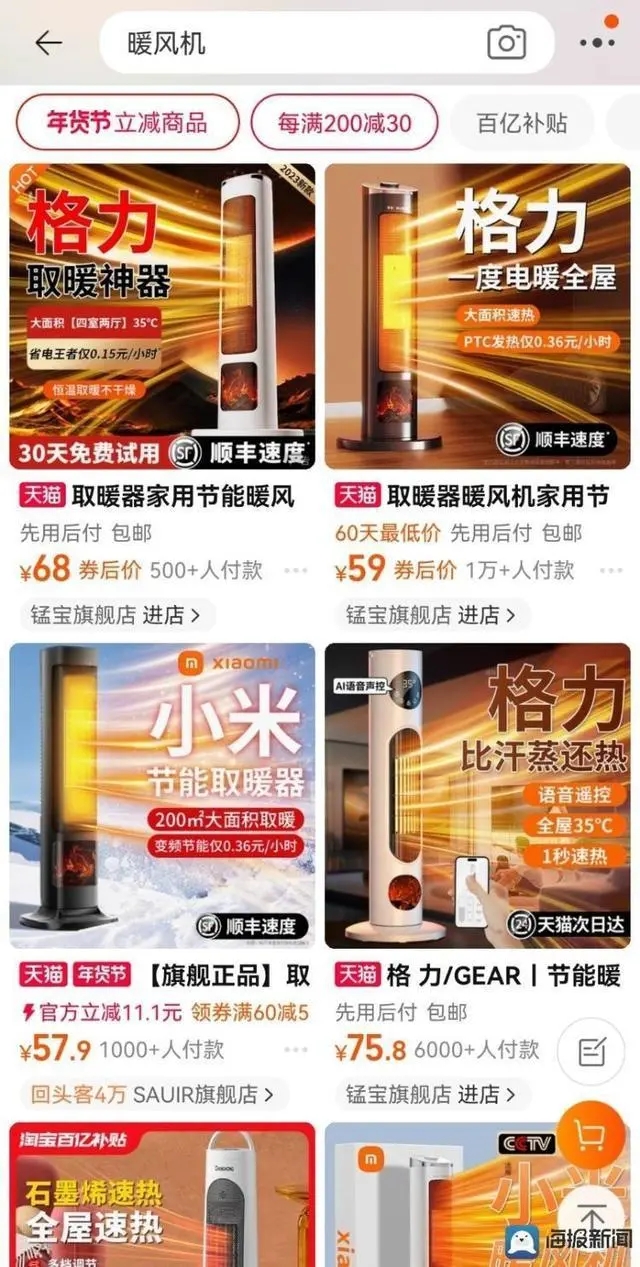Image resolution: width=640 pixels, height=1267 pixels.
Task: Open more options for the ¥57.9 item
Action: tap(296, 1050)
